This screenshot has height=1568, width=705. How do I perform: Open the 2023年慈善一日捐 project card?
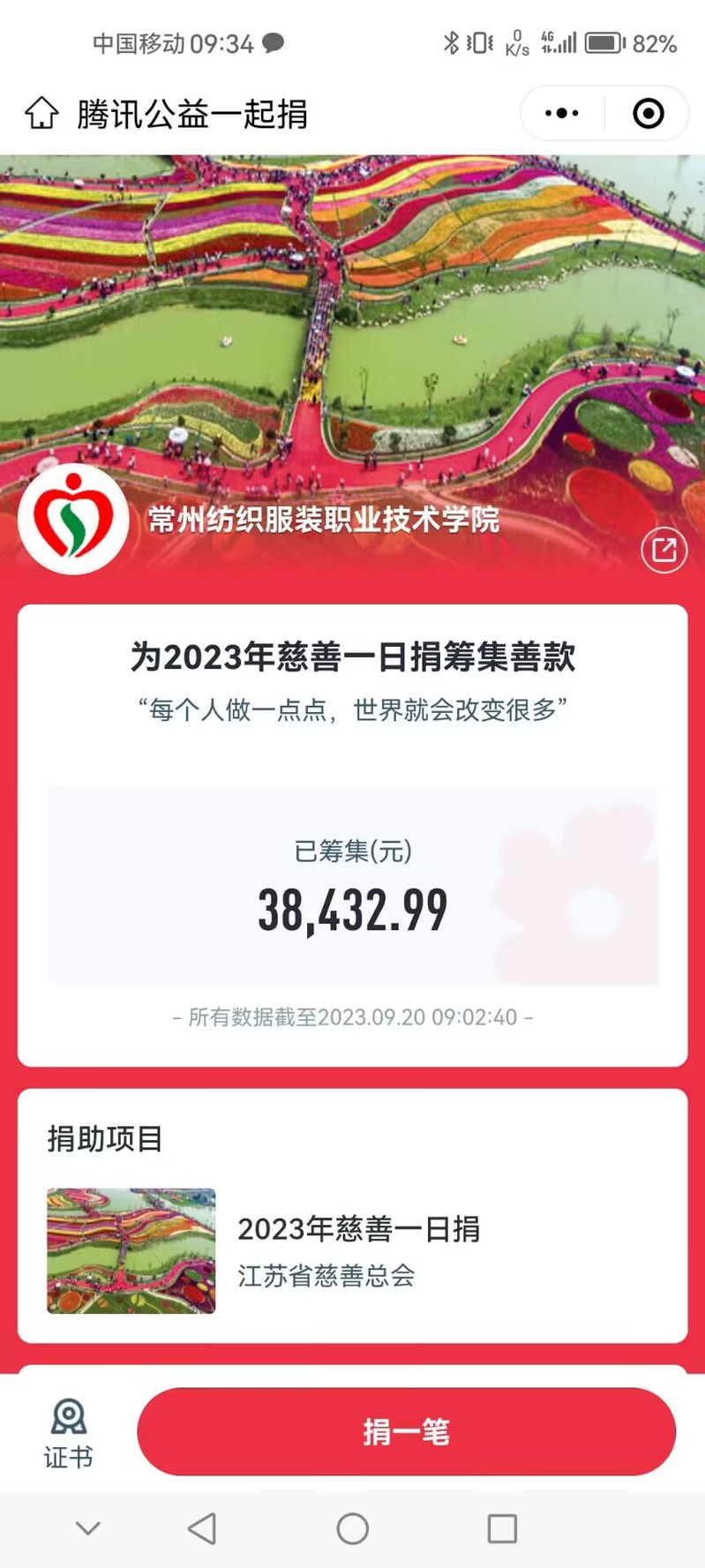pos(352,1250)
